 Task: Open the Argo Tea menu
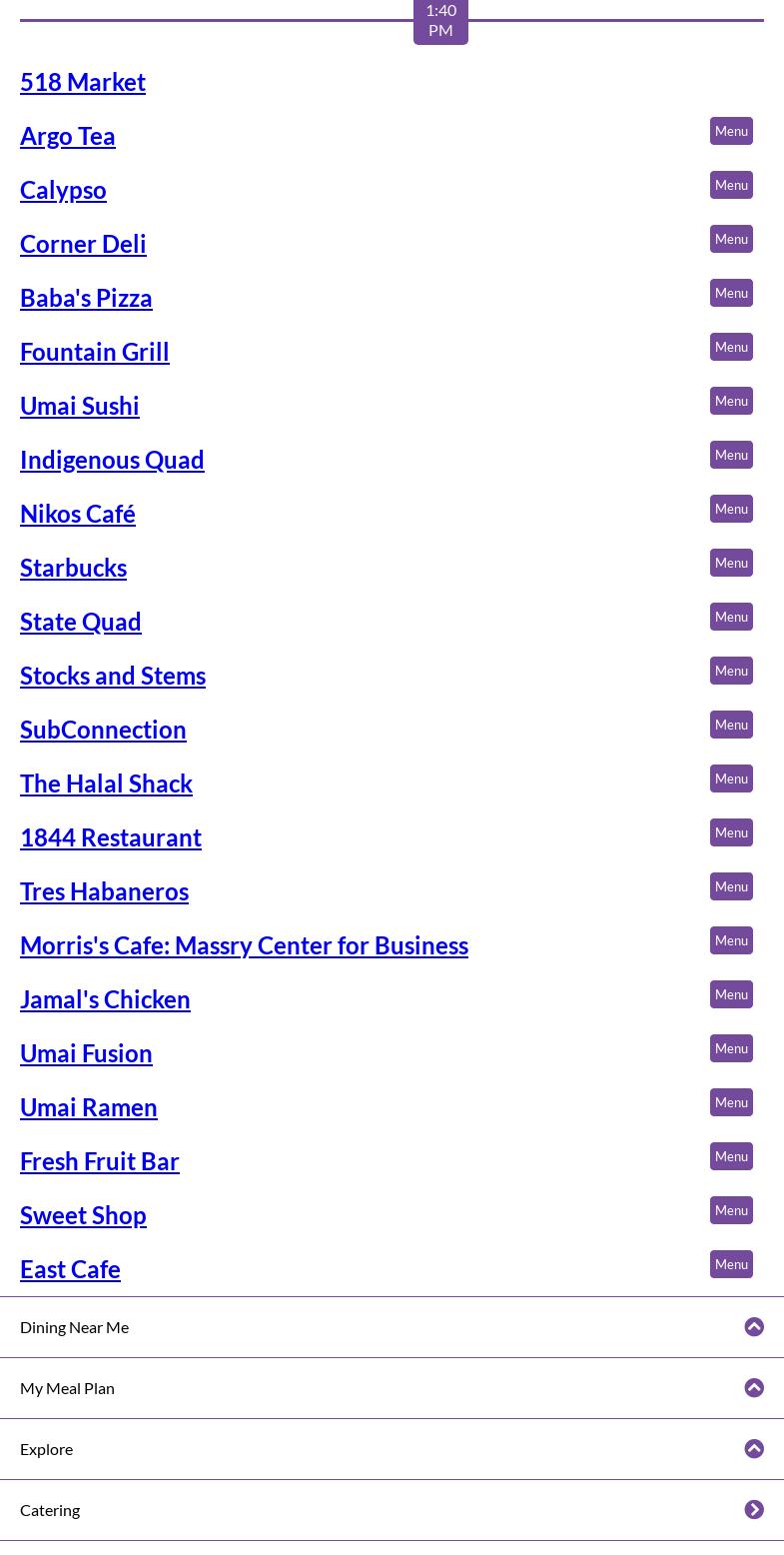point(731,131)
